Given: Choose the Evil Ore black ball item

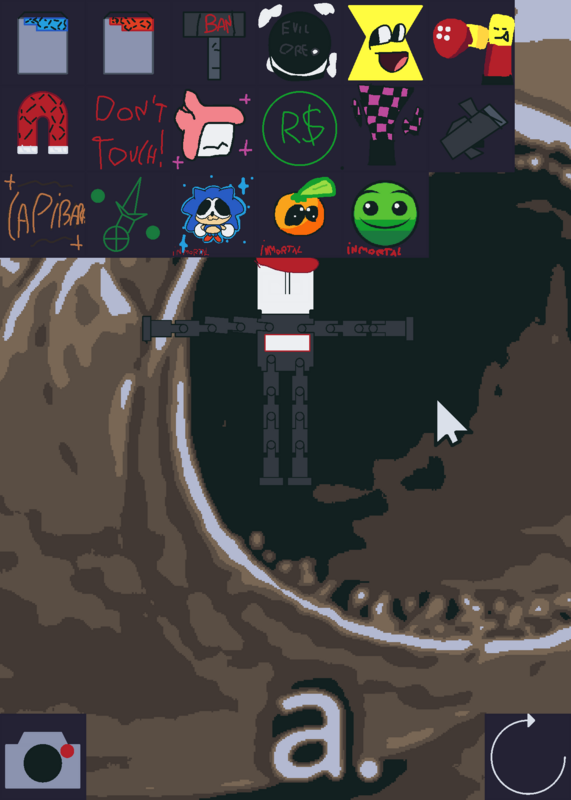Looking at the screenshot, I should pos(300,43).
